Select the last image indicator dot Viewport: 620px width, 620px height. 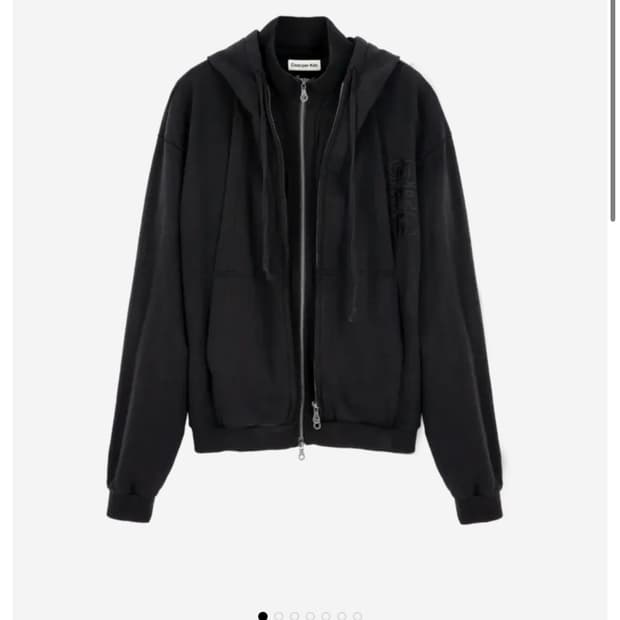click(x=357, y=616)
